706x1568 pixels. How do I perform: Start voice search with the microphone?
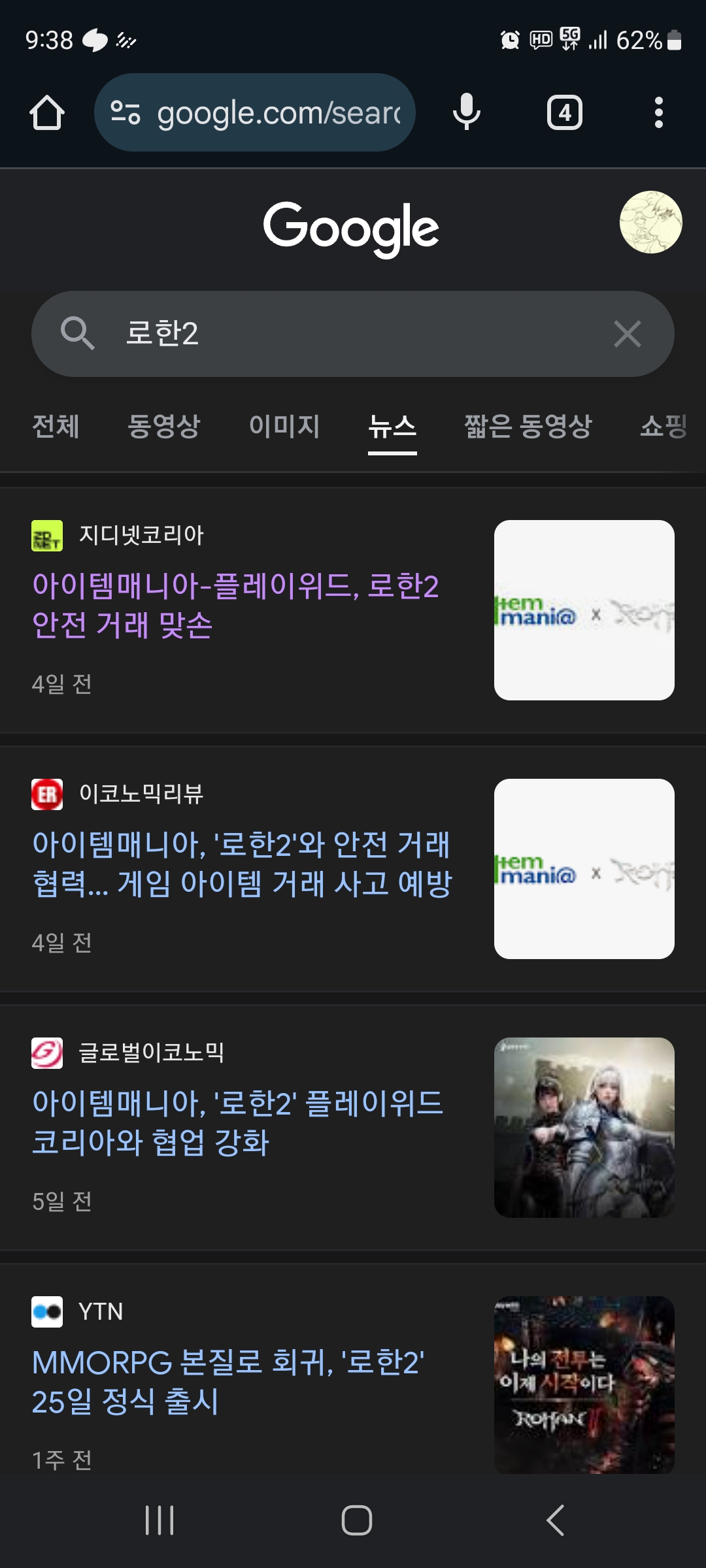(466, 112)
